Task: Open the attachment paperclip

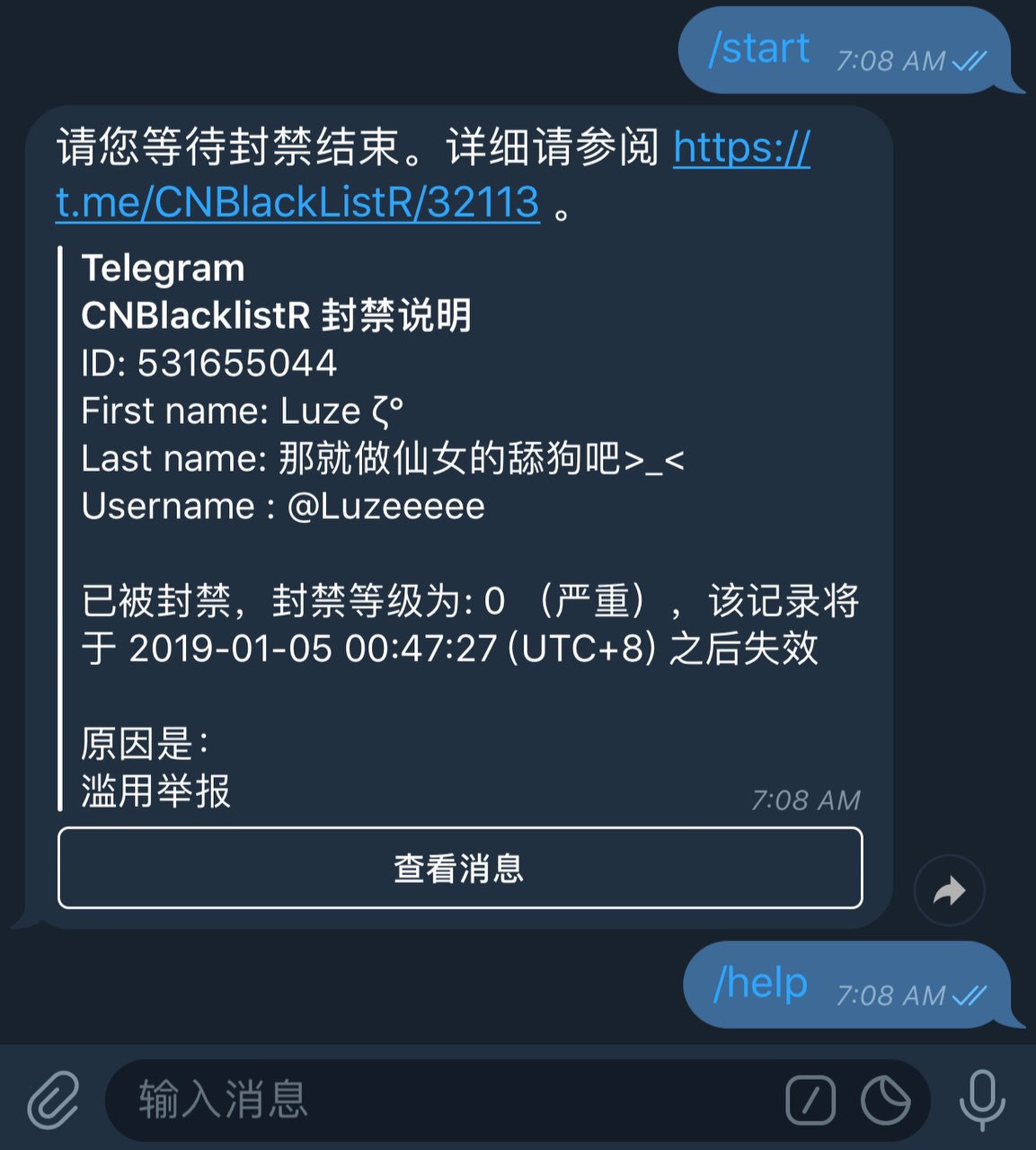Action: pyautogui.click(x=53, y=1100)
